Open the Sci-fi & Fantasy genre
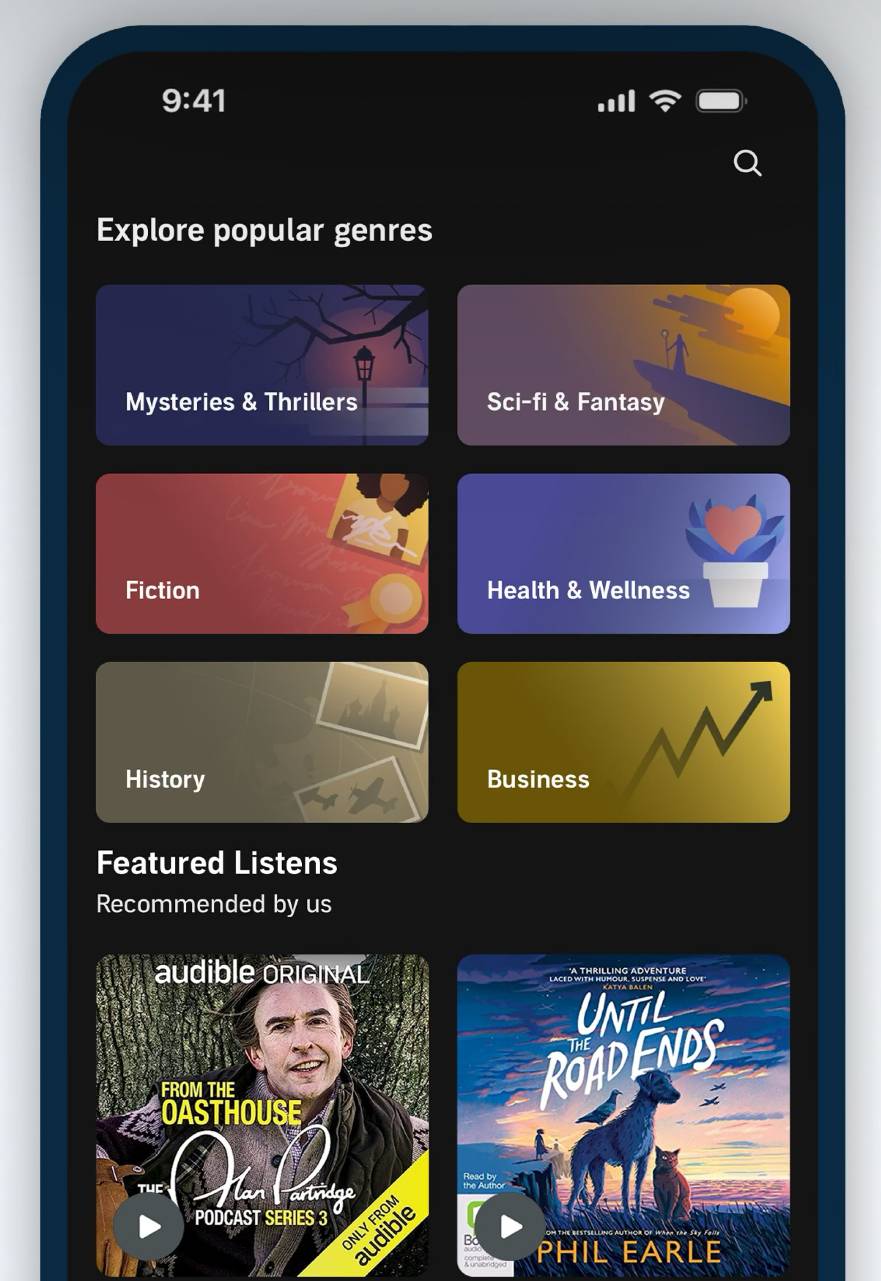Screen dimensions: 881x1281 pyautogui.click(x=623, y=365)
